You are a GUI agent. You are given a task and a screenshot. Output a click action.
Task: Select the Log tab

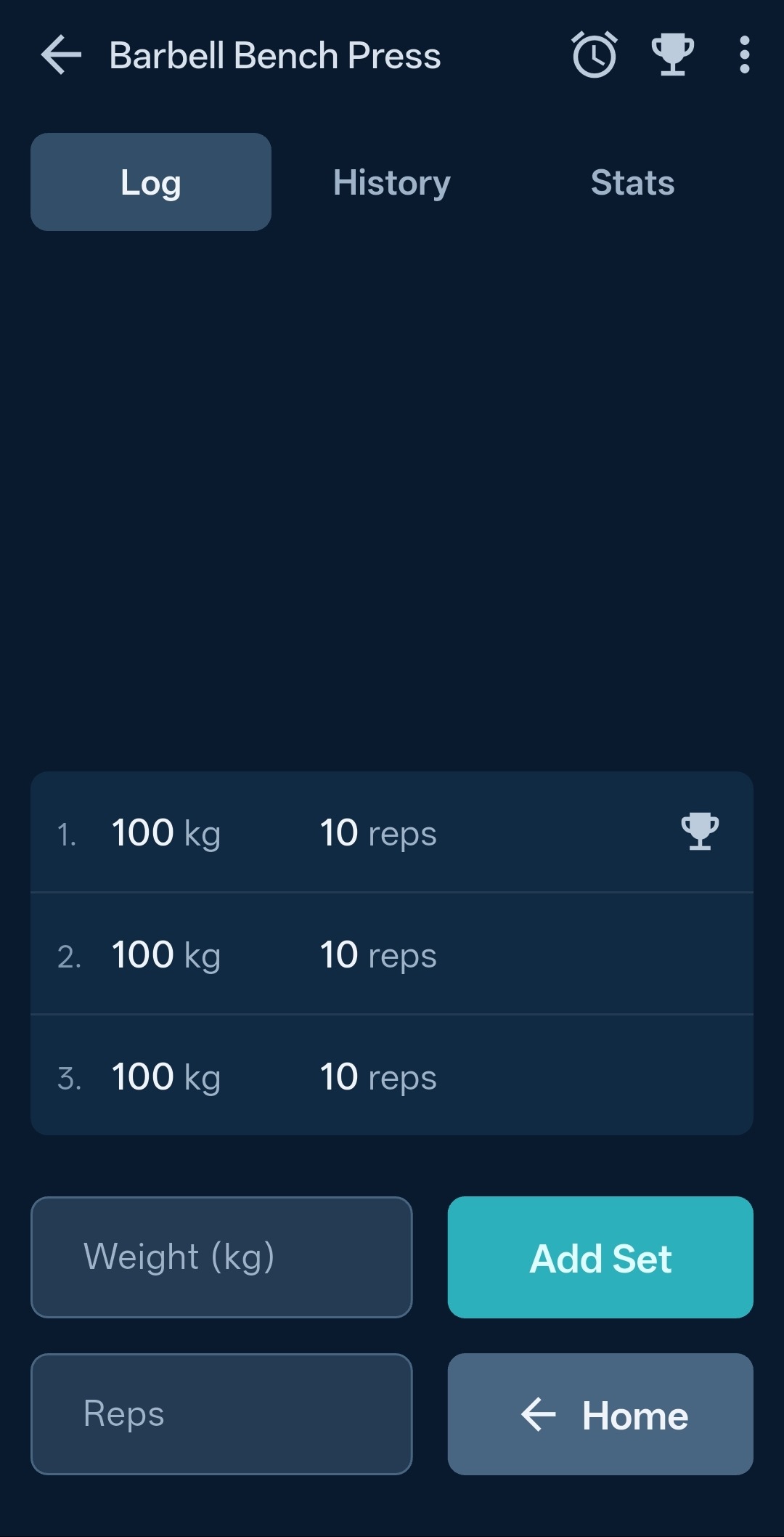click(x=150, y=182)
